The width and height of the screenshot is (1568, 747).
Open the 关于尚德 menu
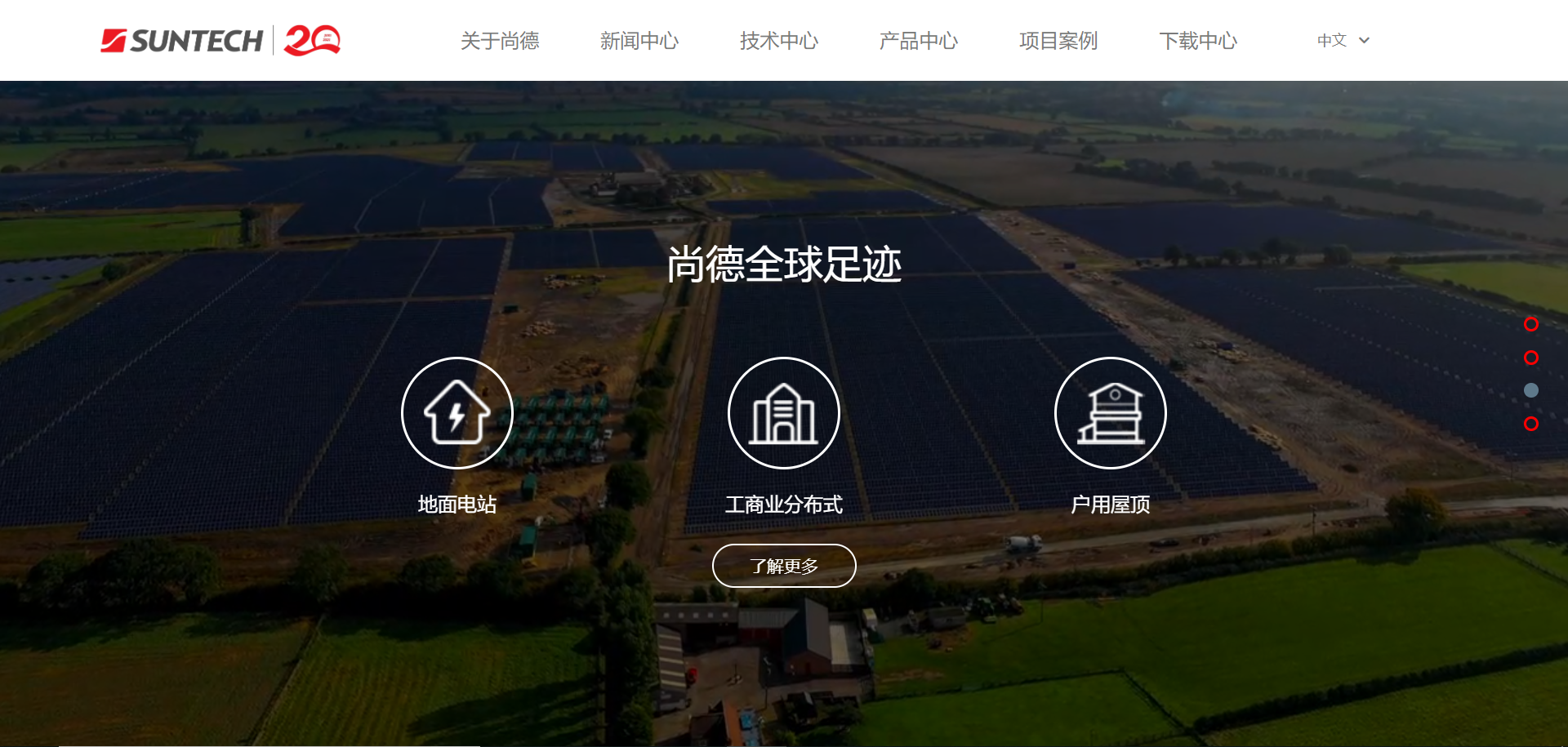tap(499, 41)
